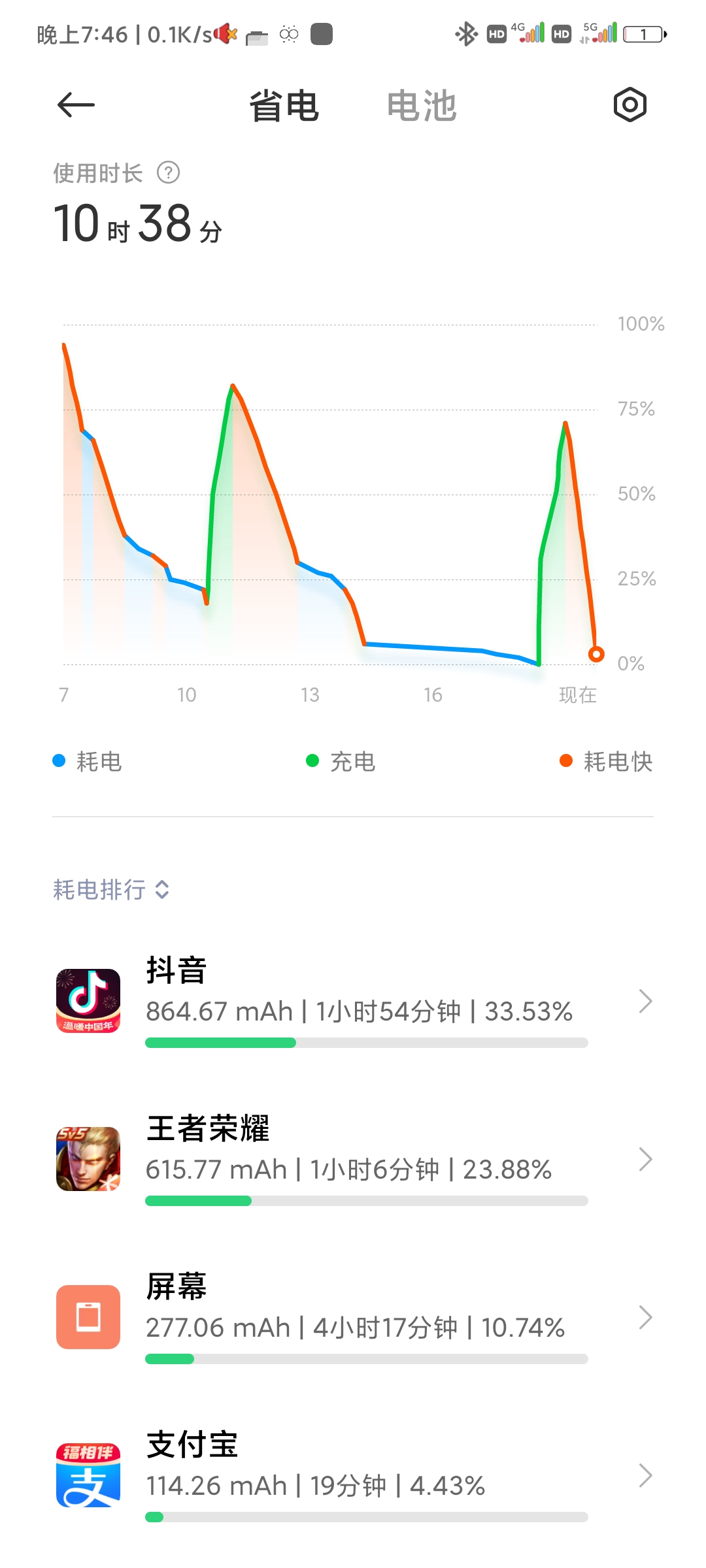The image size is (706, 1568).
Task: Select the 省电 tab
Action: (x=284, y=106)
